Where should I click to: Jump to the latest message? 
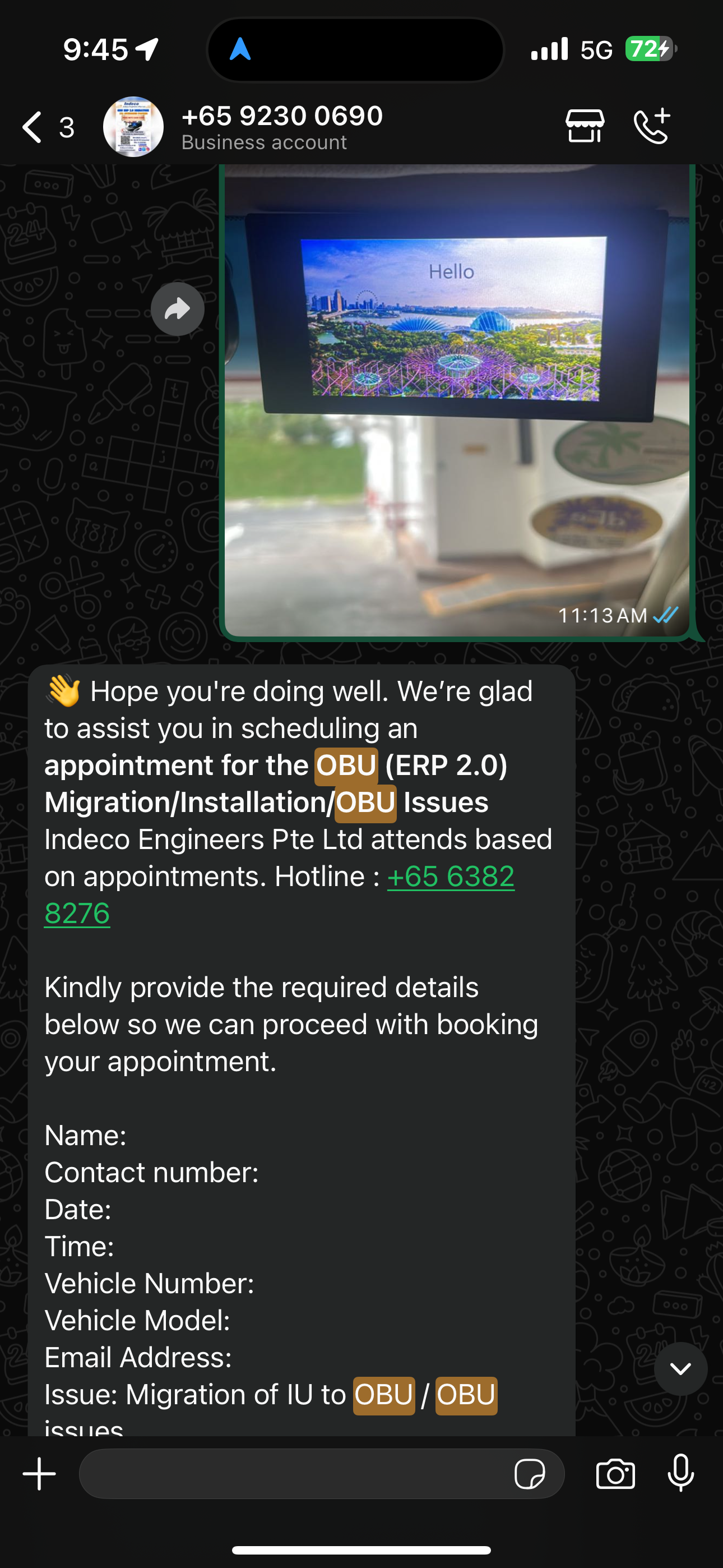(680, 1369)
